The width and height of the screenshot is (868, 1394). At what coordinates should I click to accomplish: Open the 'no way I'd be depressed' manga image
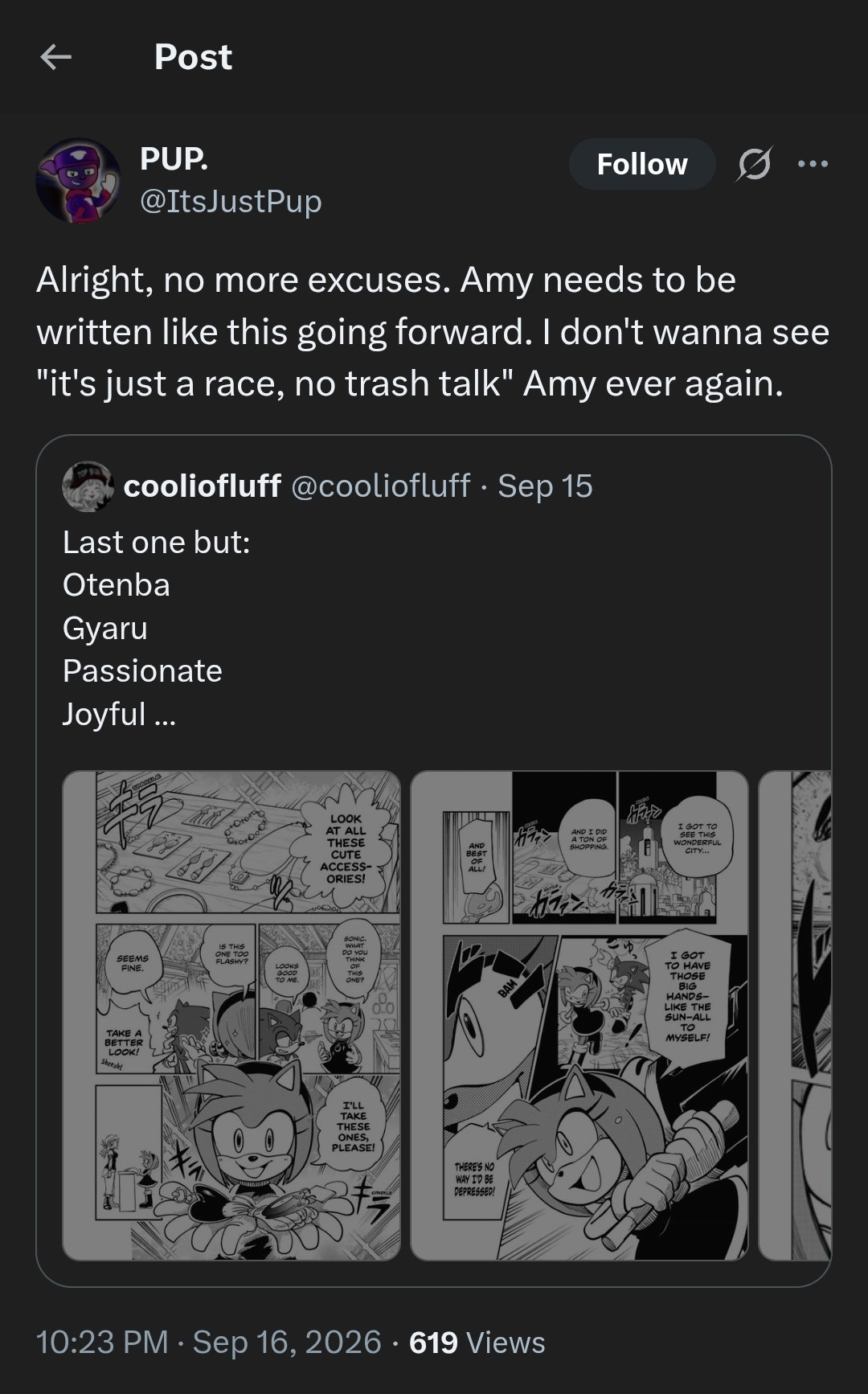coord(579,1015)
